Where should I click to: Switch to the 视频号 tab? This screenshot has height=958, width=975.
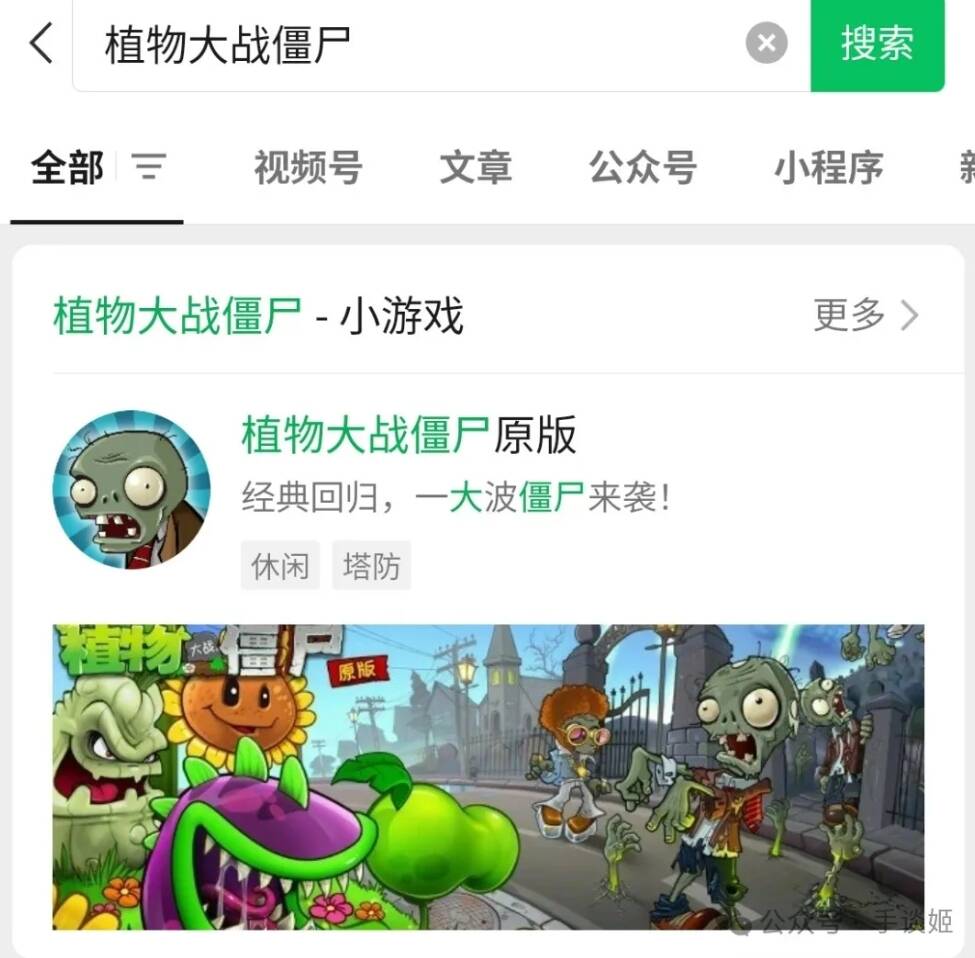click(x=307, y=168)
